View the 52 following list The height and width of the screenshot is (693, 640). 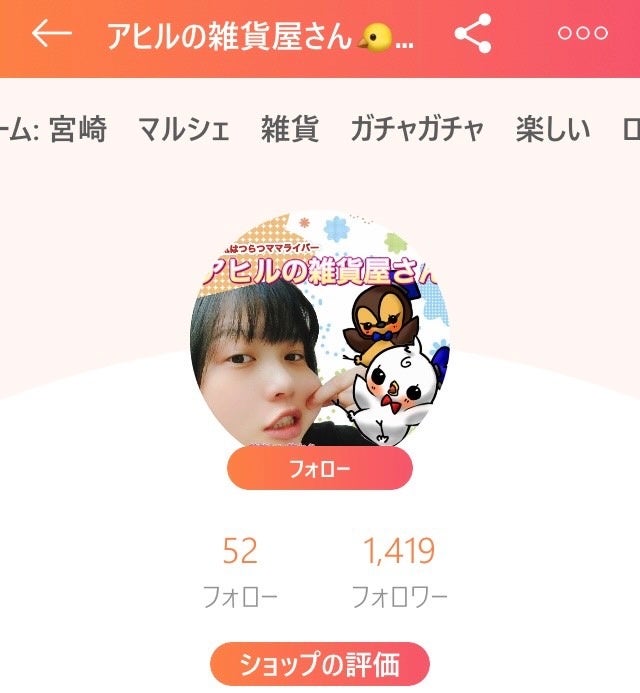tap(240, 570)
